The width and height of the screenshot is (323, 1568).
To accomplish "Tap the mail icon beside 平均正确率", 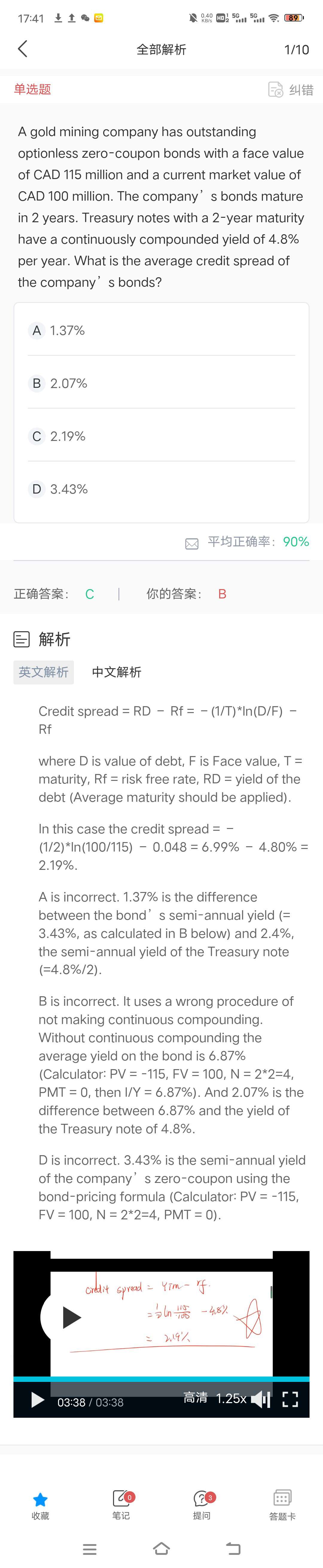I will coord(191,544).
